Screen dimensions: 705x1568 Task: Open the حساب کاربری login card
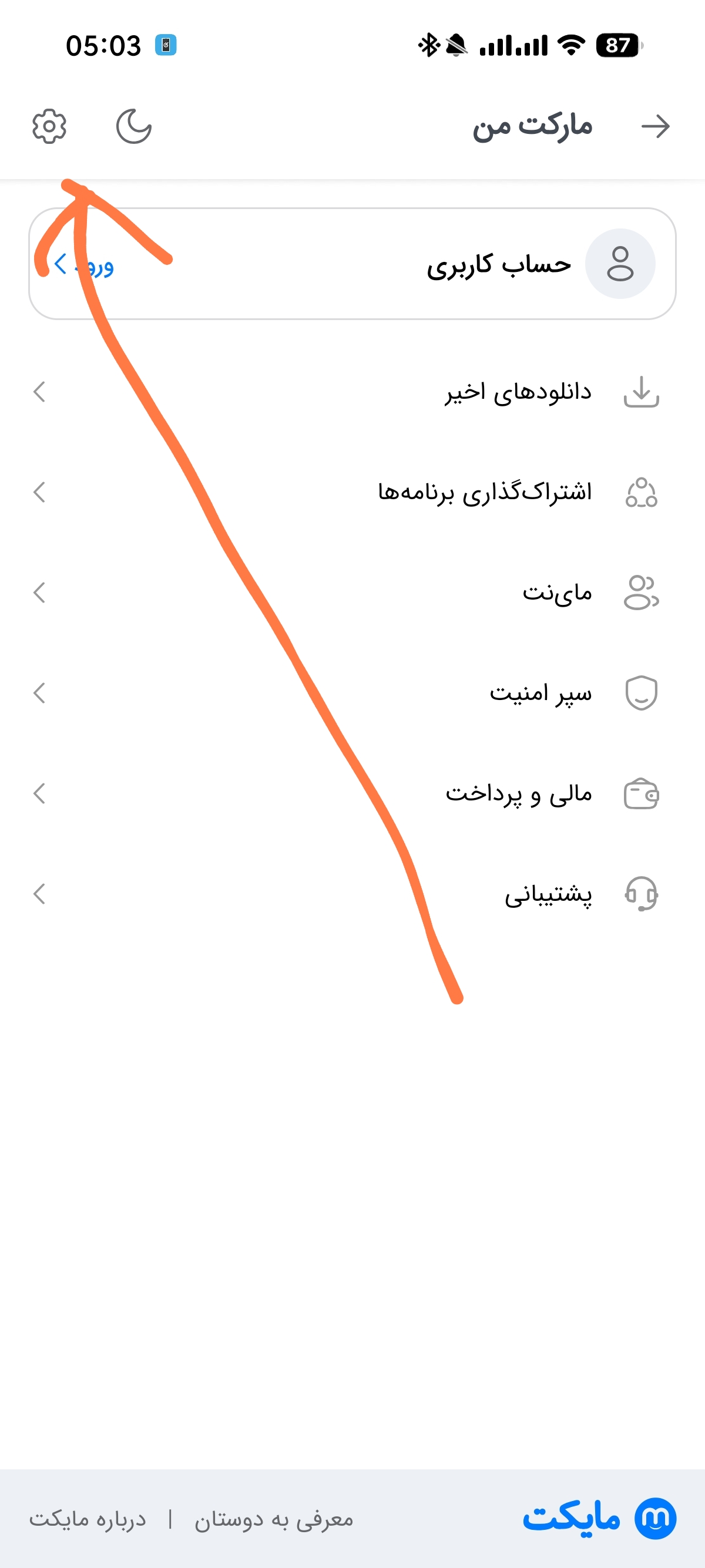(x=352, y=264)
